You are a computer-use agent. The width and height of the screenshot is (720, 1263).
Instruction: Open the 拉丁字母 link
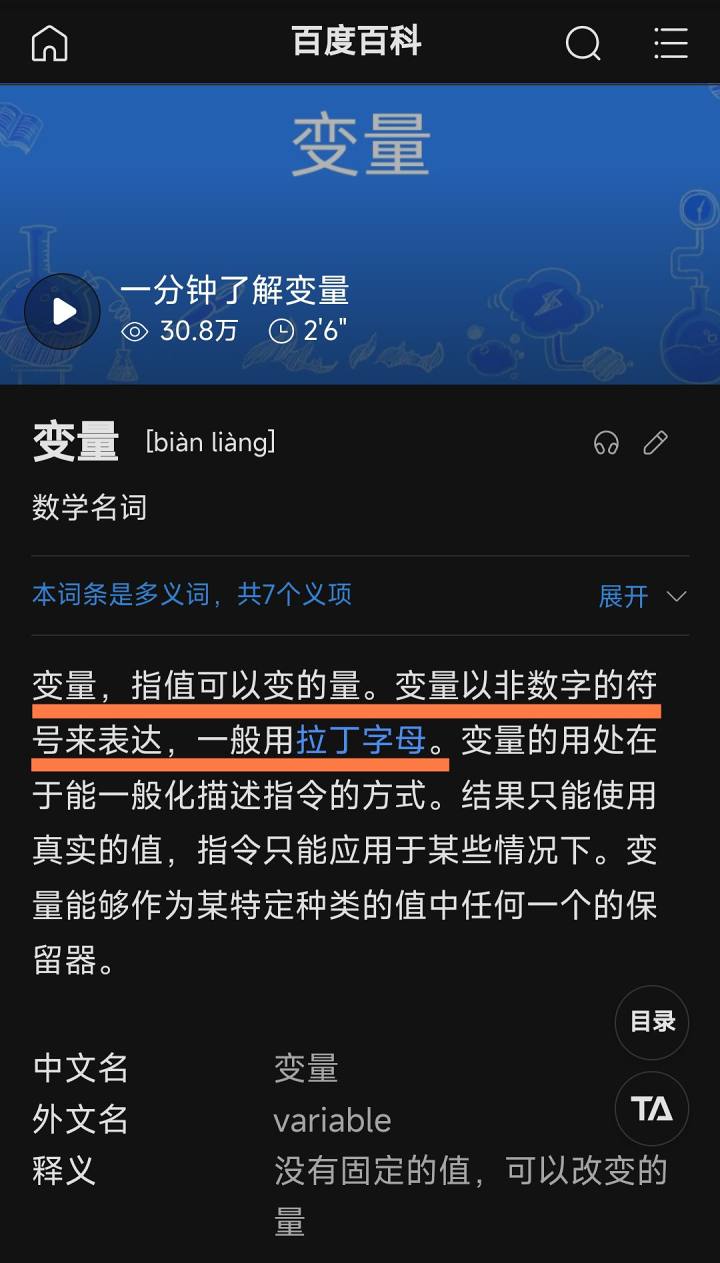tap(361, 741)
